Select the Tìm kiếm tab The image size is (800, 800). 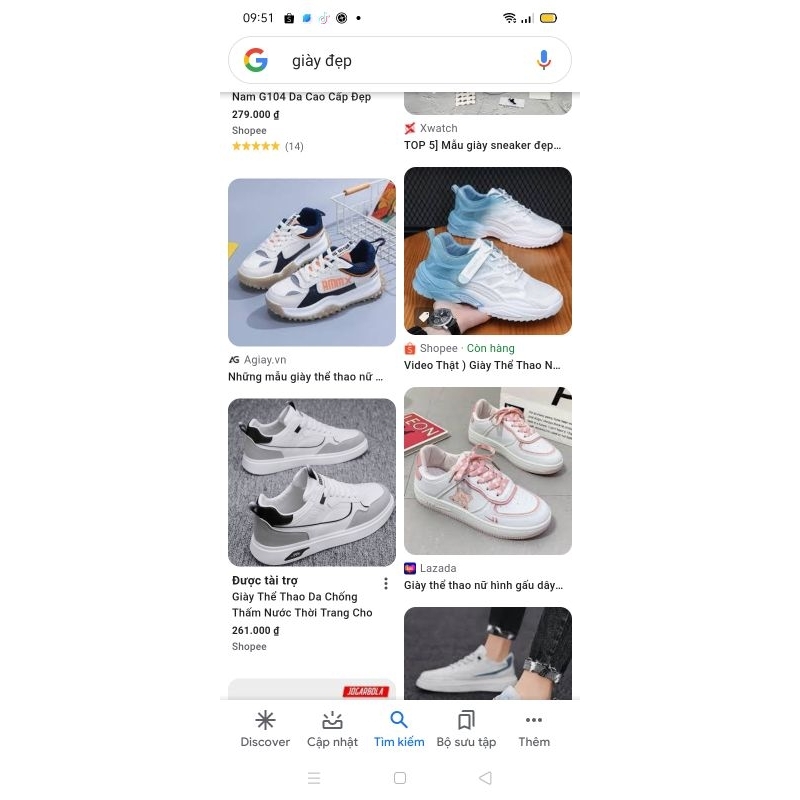(x=399, y=728)
